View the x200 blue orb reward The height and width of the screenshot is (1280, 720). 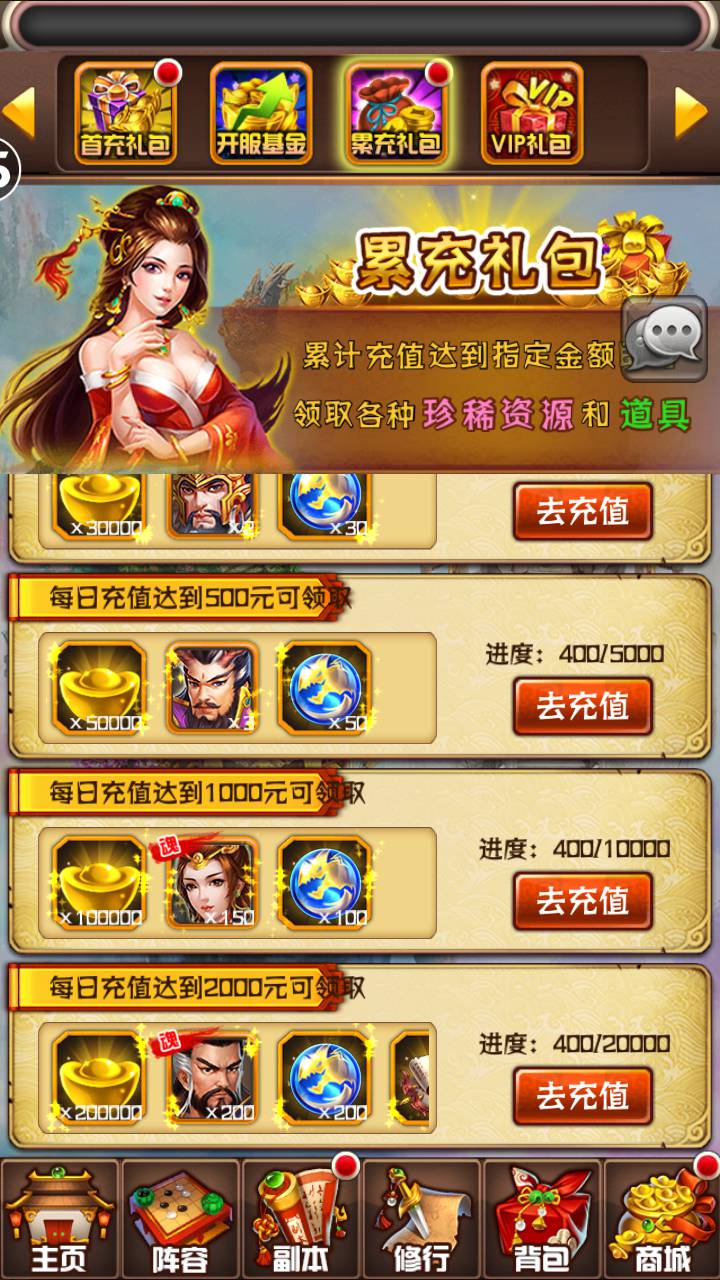(x=325, y=1079)
